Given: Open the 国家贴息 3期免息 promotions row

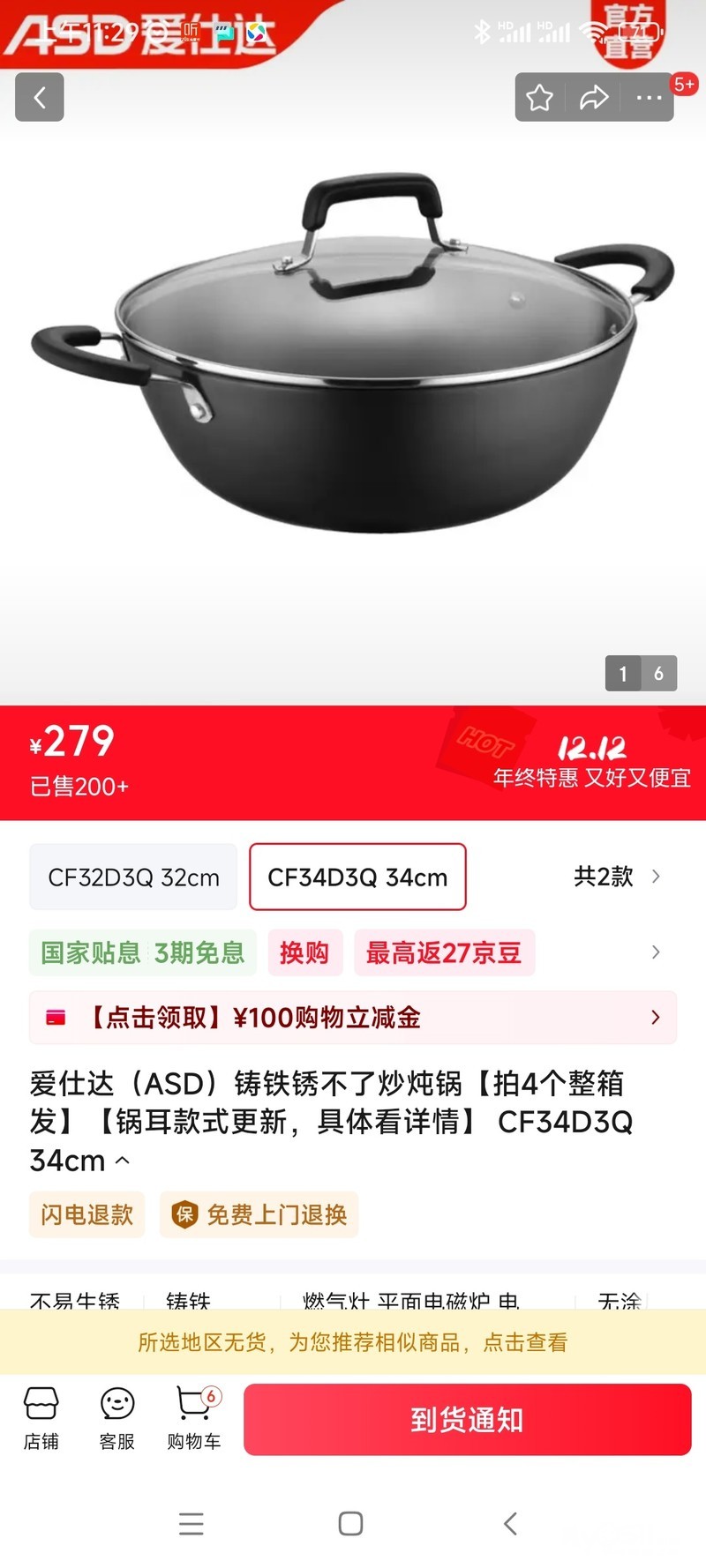Looking at the screenshot, I should [143, 952].
